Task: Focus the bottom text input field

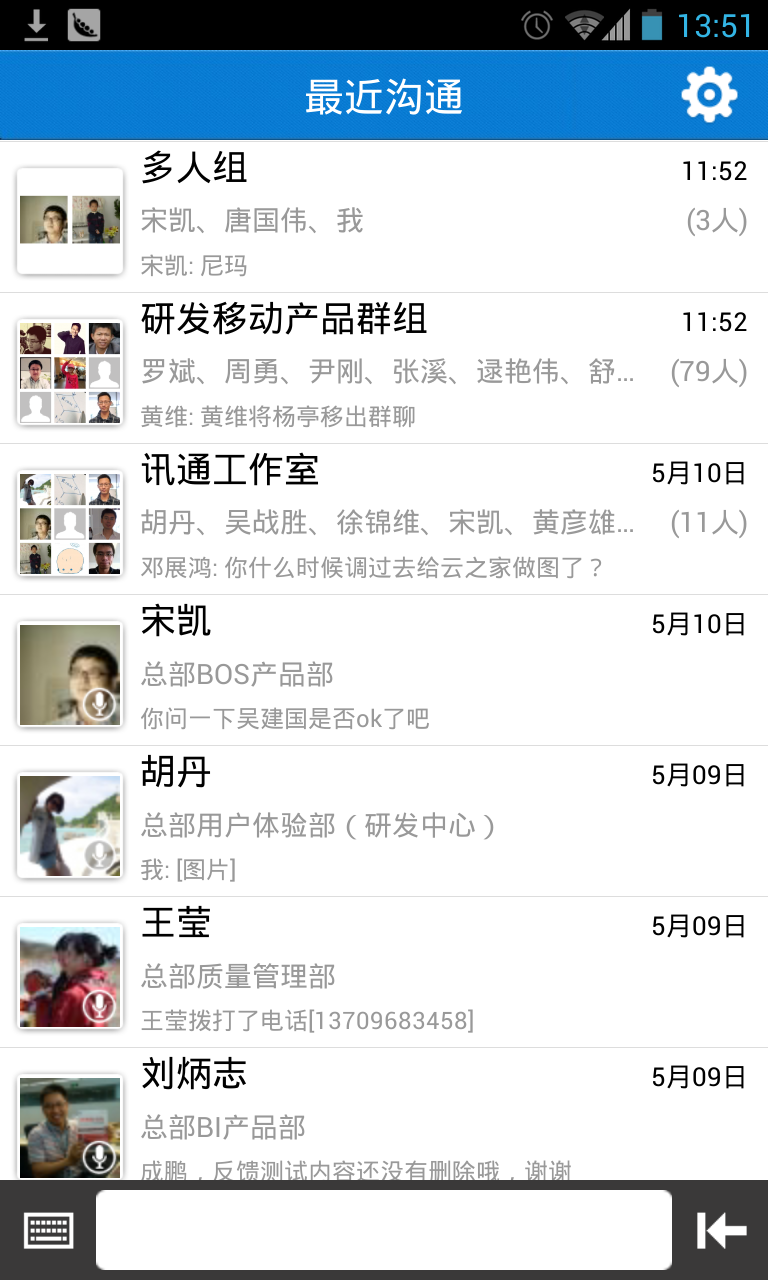Action: [384, 1230]
